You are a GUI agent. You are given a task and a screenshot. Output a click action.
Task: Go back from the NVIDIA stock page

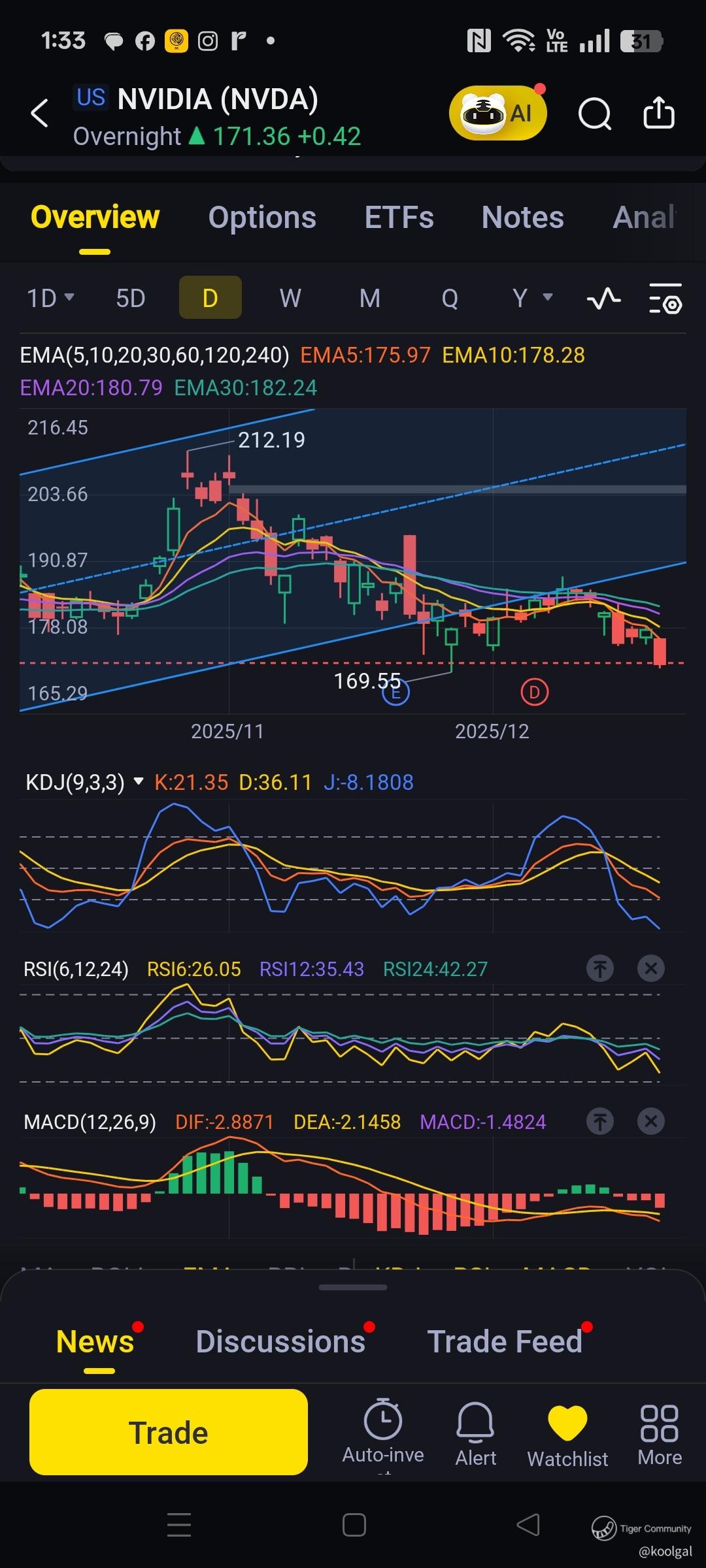pyautogui.click(x=40, y=113)
